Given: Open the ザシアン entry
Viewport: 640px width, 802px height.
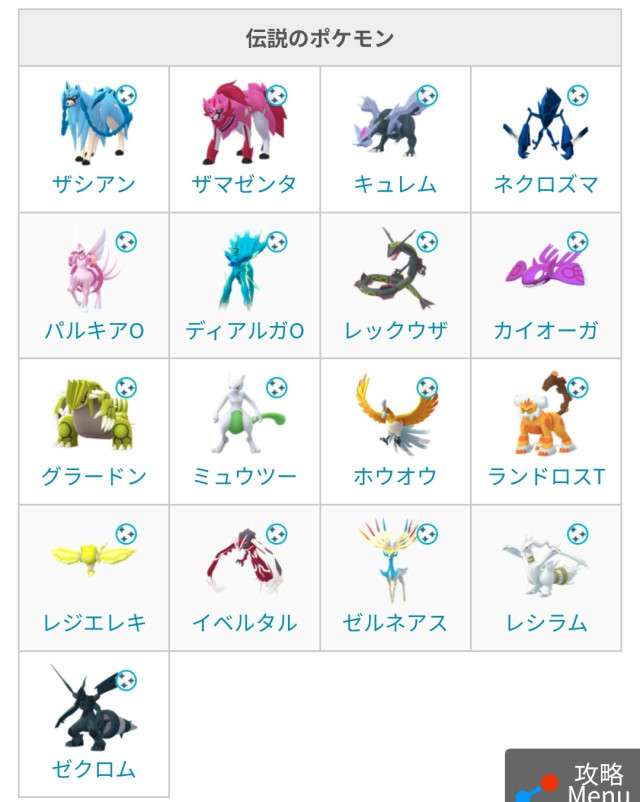Looking at the screenshot, I should 94,140.
